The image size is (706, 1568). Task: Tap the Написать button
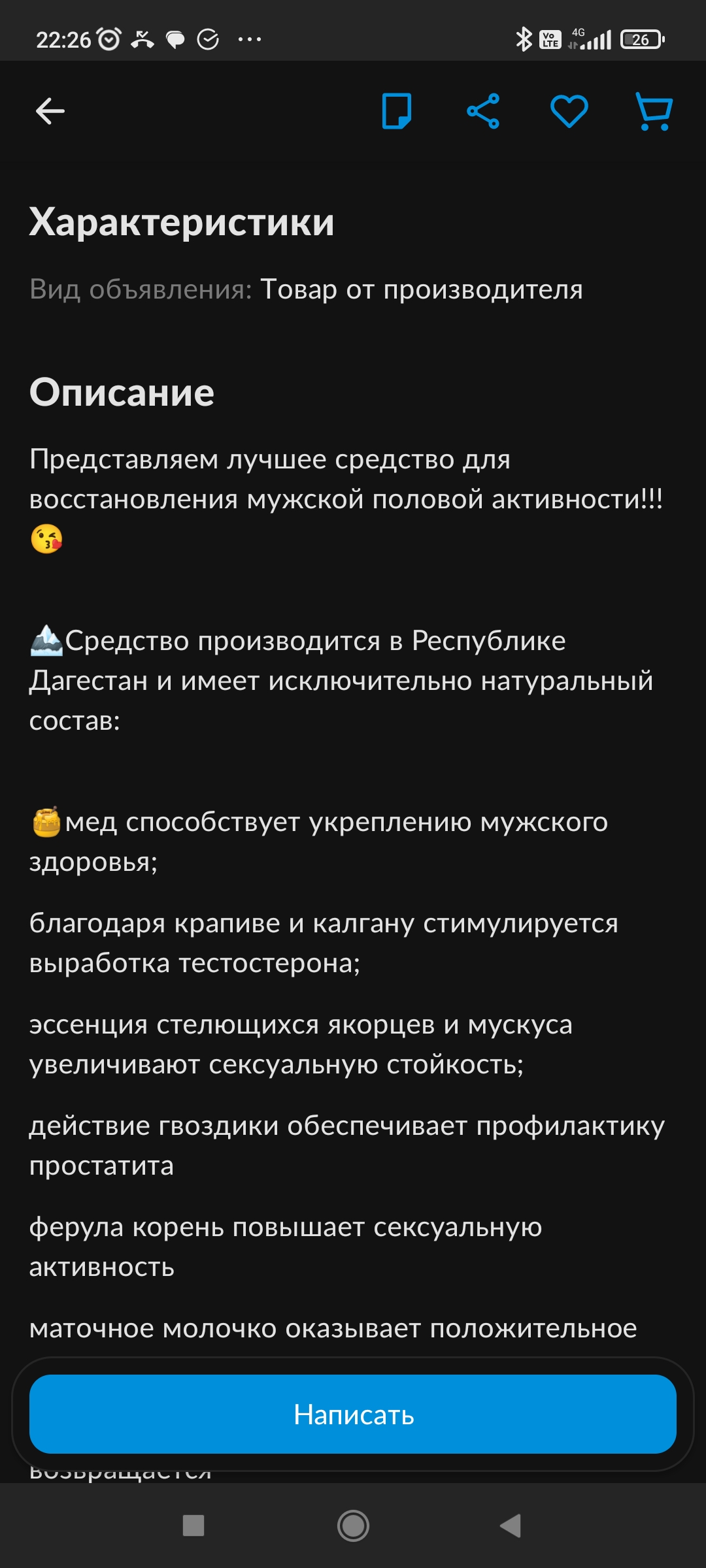353,1414
